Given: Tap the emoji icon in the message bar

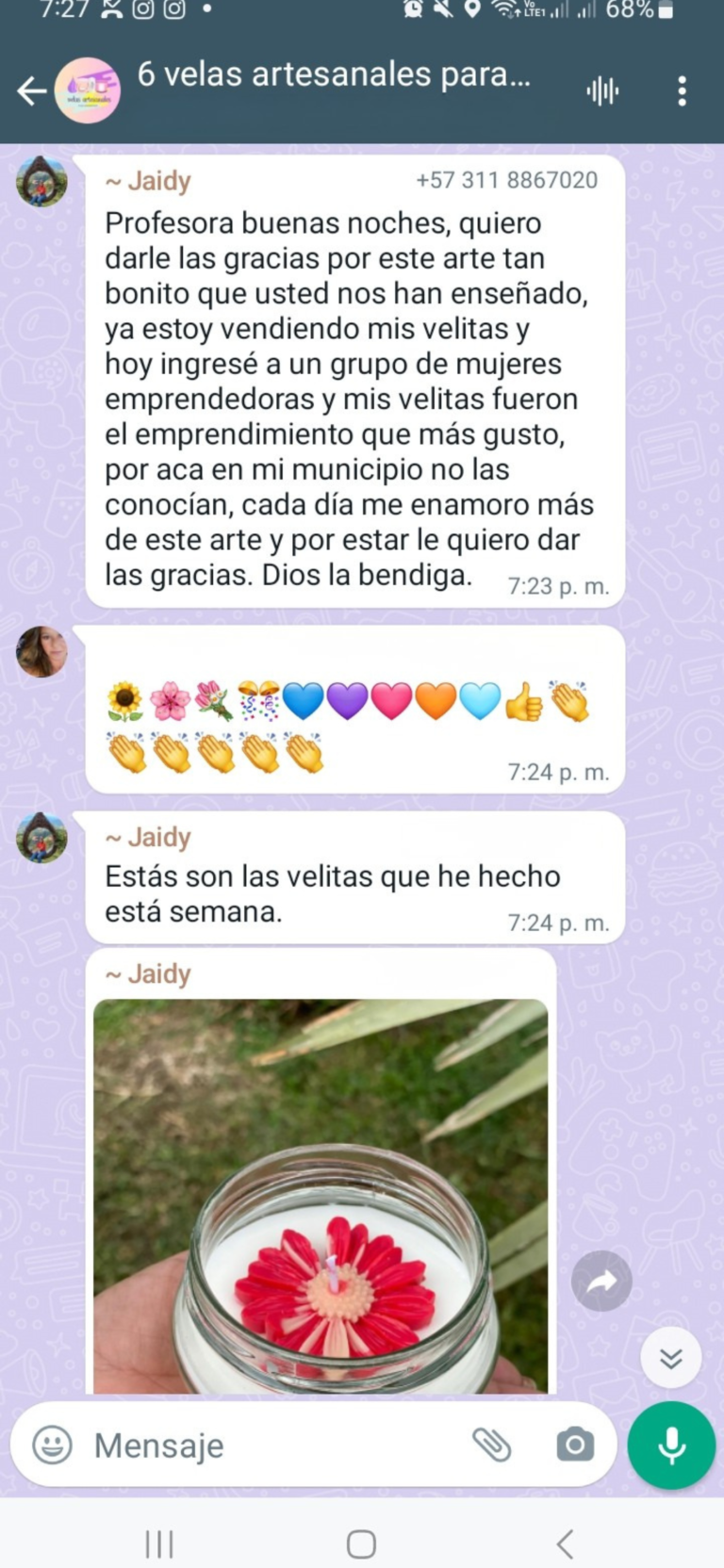Looking at the screenshot, I should point(54,1445).
